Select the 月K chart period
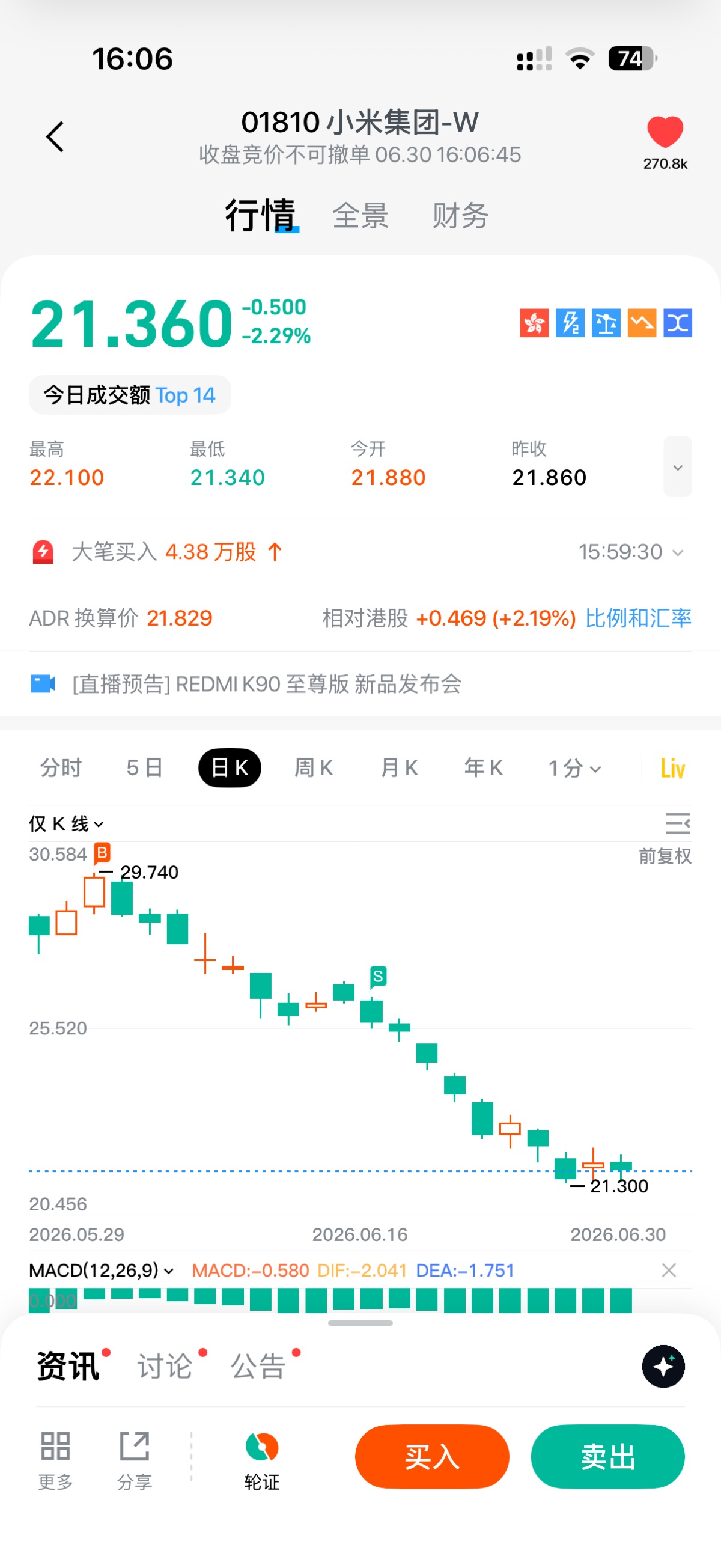Screen dimensions: 721x1568 [x=398, y=767]
